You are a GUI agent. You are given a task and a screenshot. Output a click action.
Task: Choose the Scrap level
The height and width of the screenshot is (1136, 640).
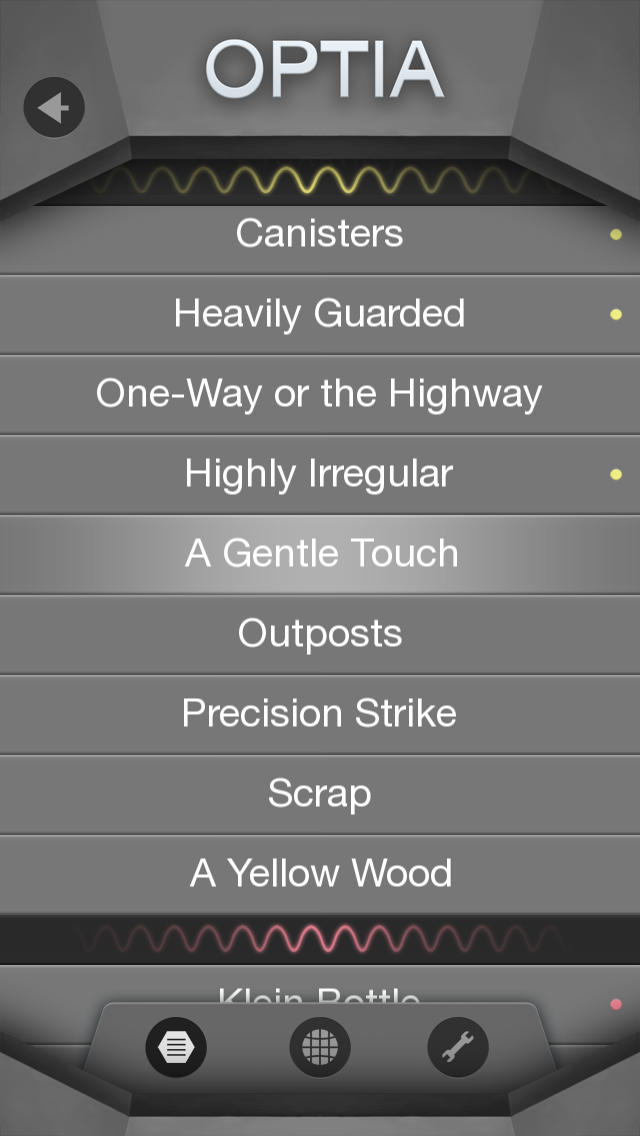320,794
